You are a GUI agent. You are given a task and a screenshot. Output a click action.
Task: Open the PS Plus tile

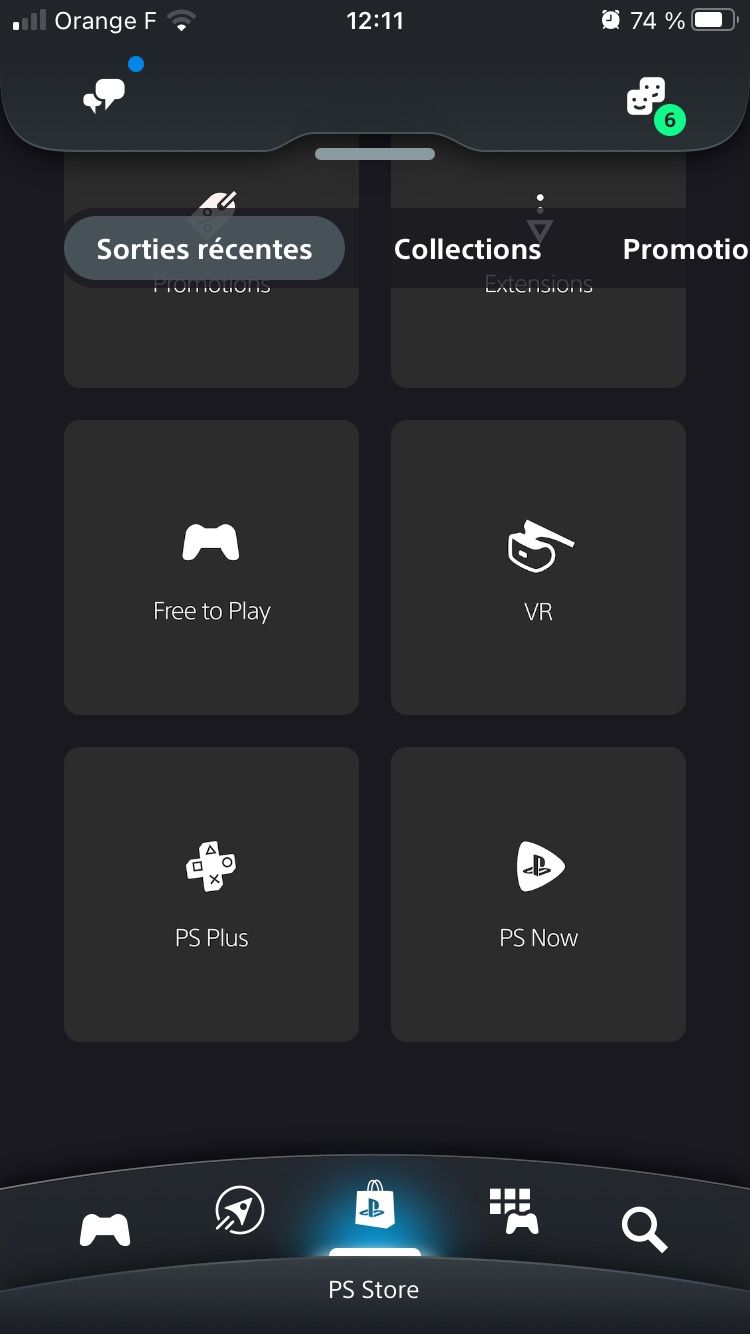point(211,894)
